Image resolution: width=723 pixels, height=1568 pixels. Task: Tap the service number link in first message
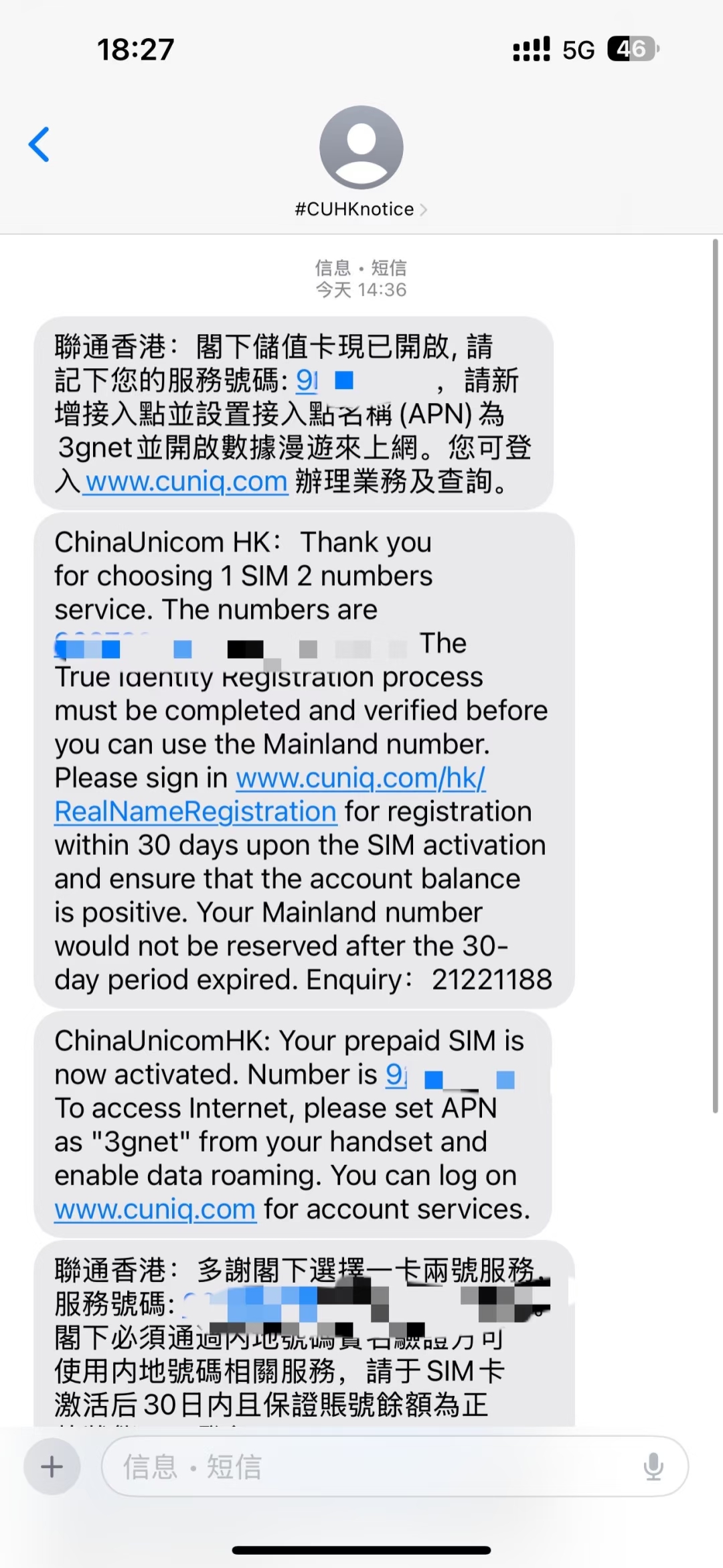tap(307, 380)
